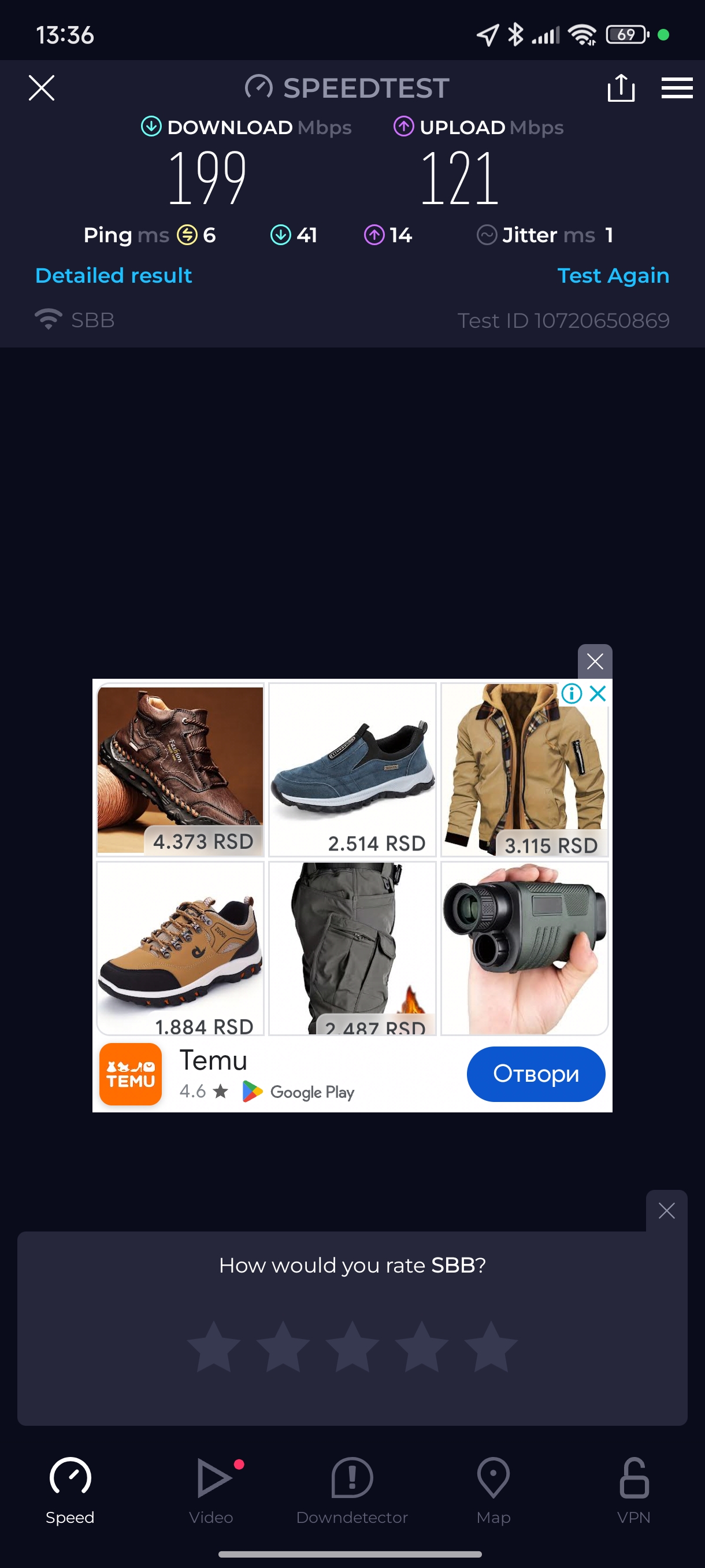Open the 1.884 RSD tan sneaker tile

click(180, 947)
